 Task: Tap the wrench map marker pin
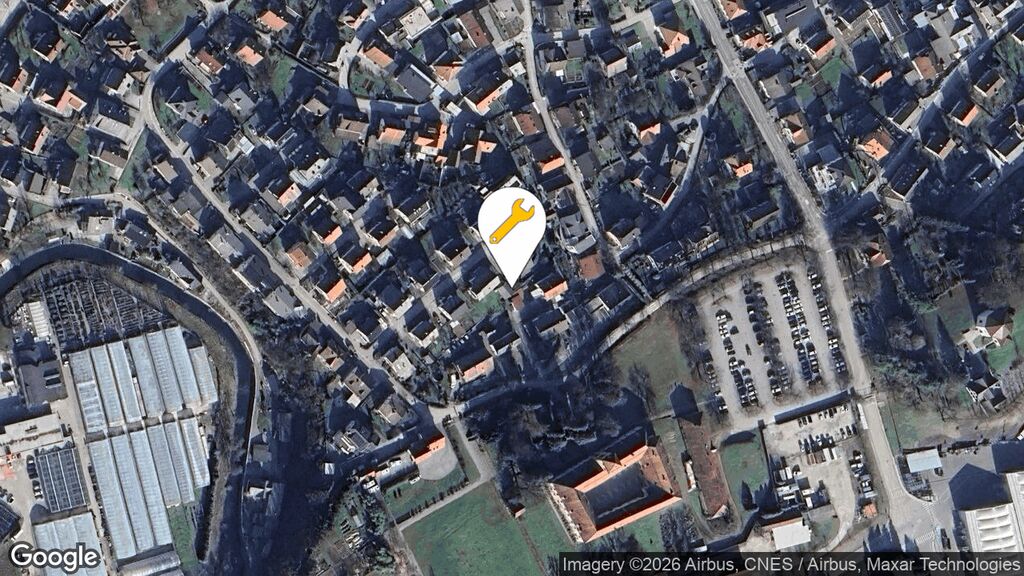511,224
